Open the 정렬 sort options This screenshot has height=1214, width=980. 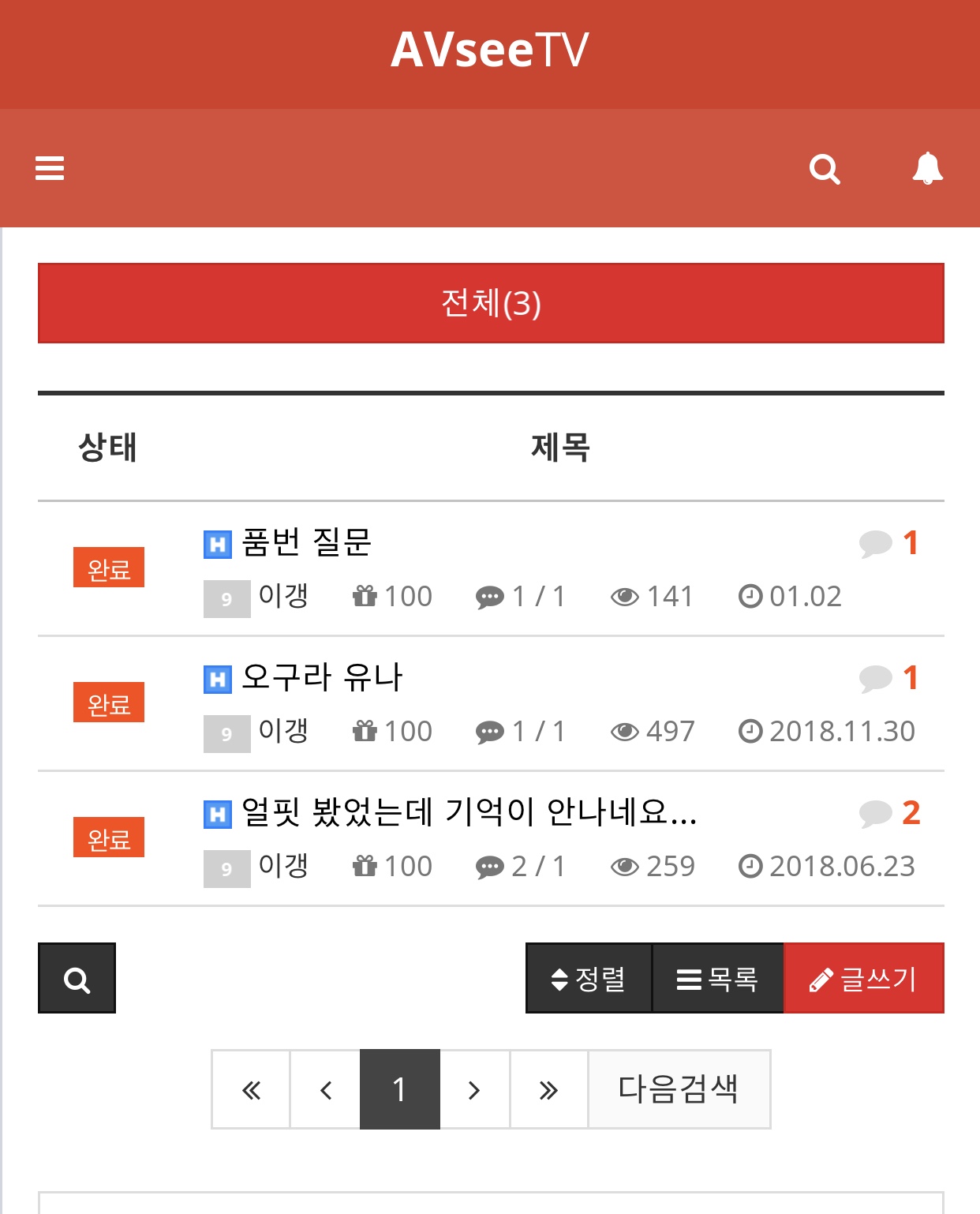[589, 978]
